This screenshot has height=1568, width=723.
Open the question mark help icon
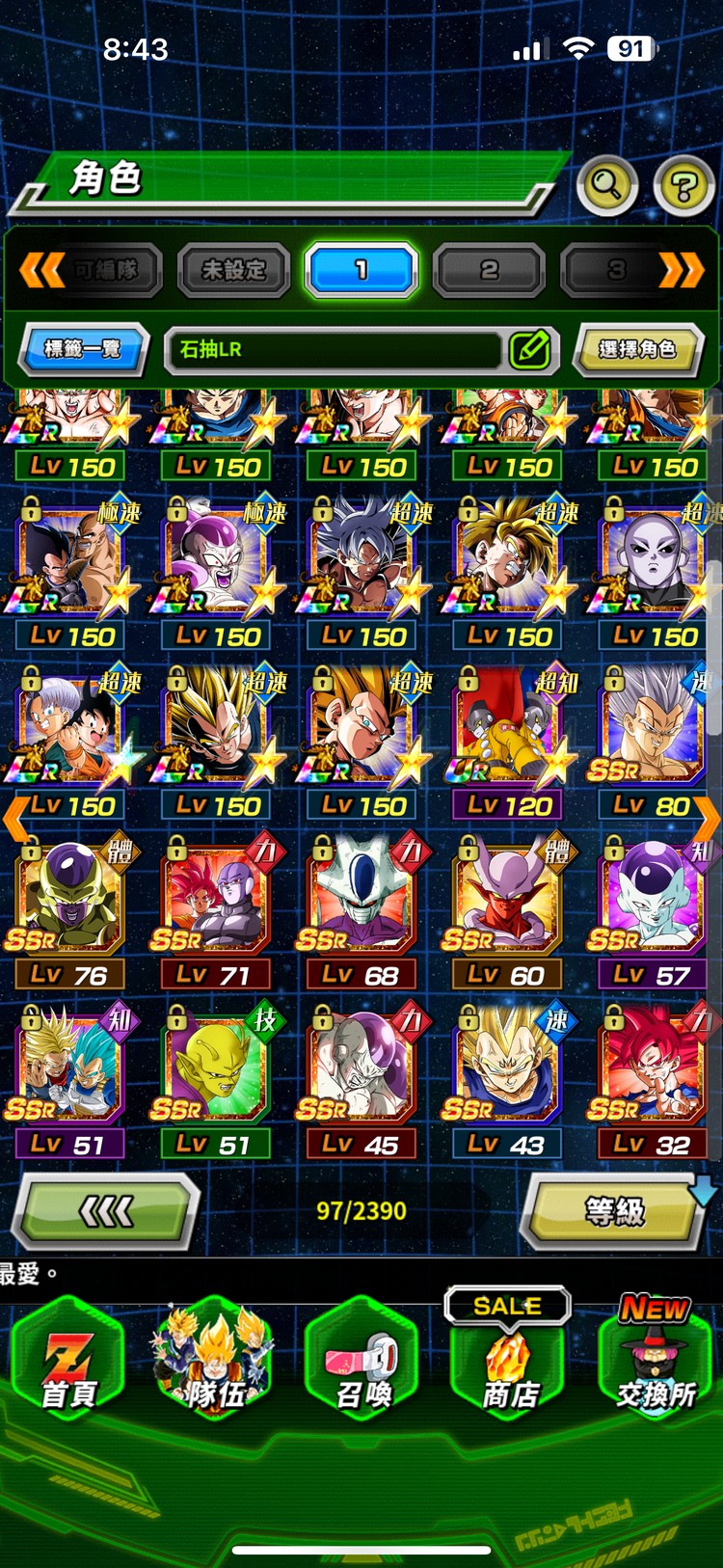pyautogui.click(x=683, y=185)
